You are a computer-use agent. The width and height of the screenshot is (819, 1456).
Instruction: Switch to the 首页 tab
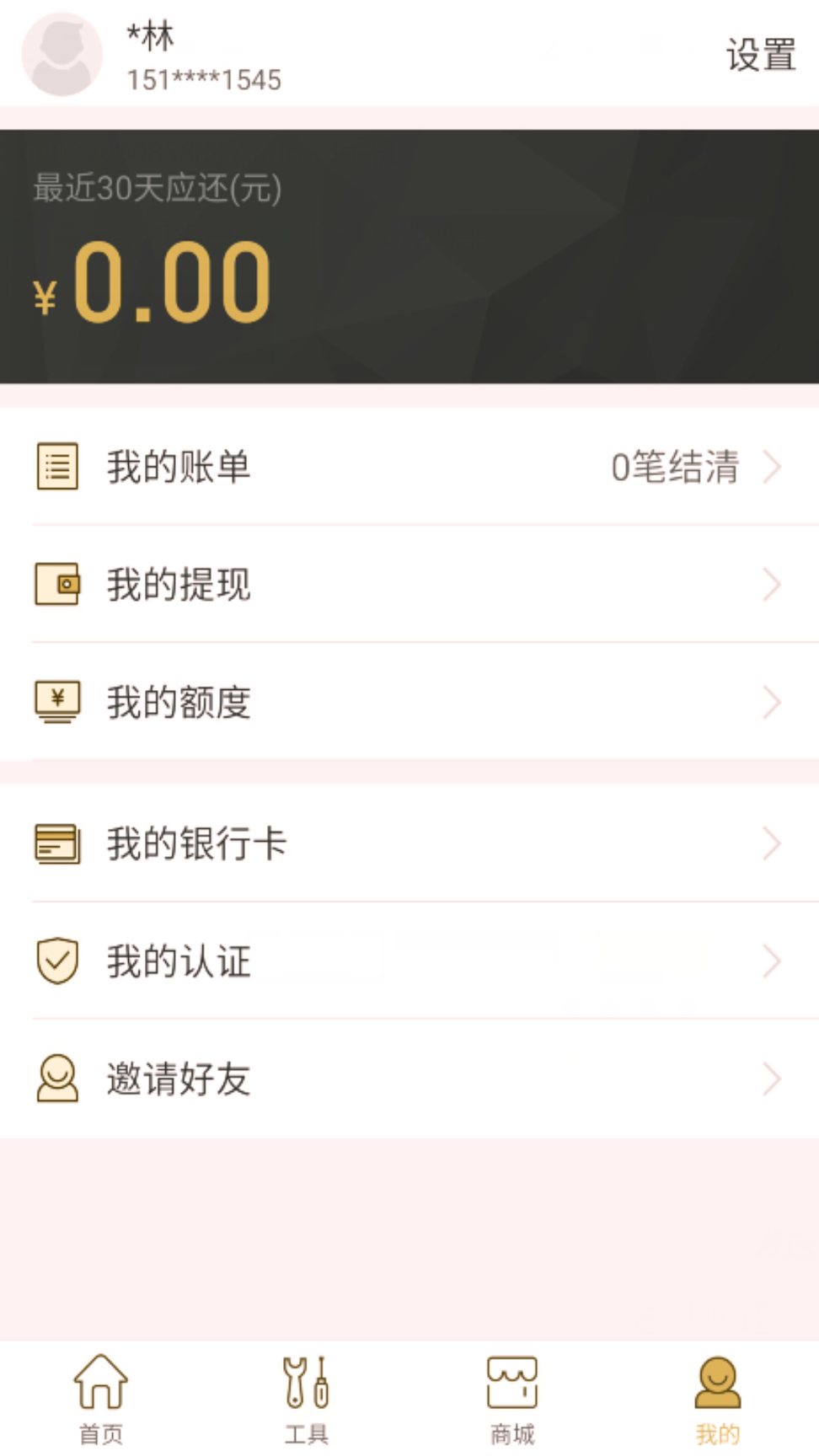[101, 1399]
